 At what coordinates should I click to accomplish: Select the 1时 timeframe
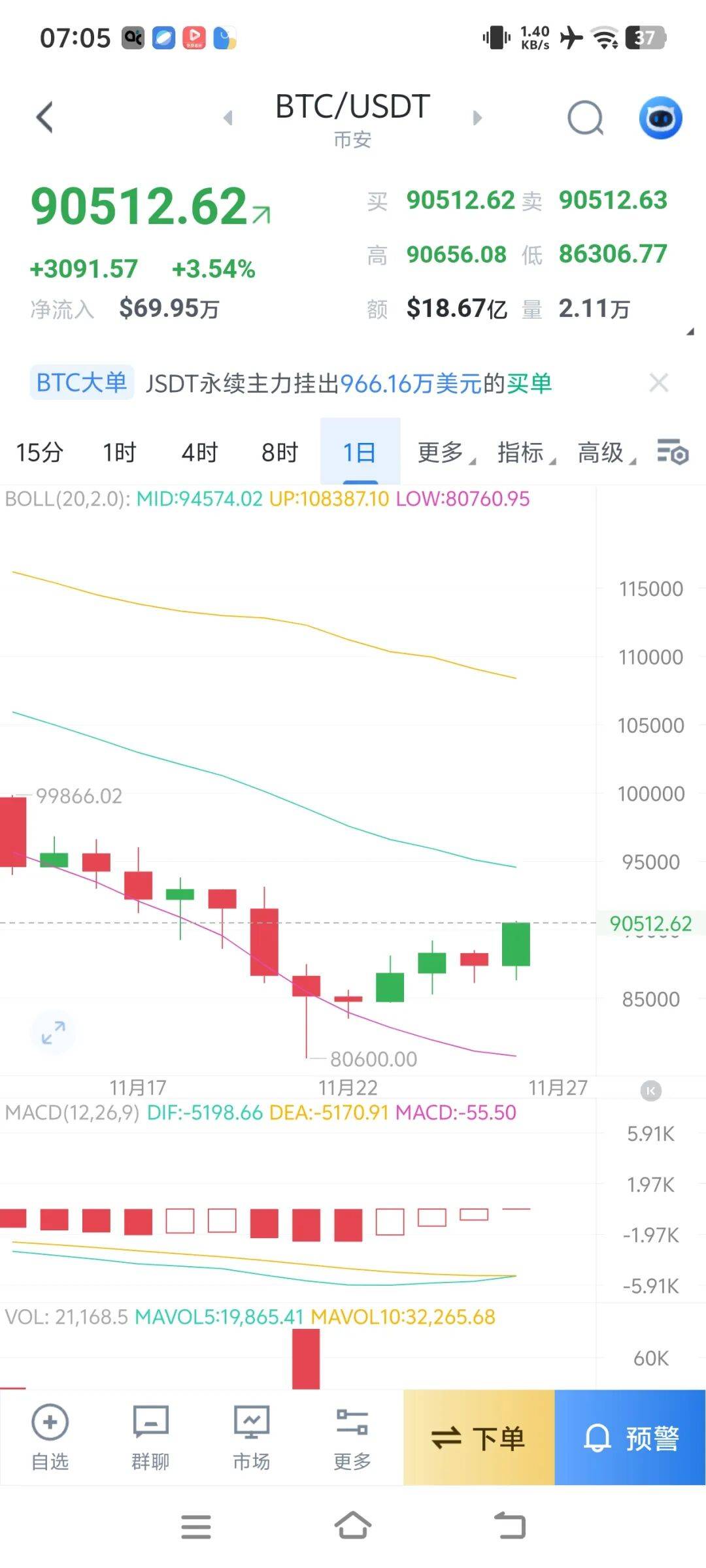(x=120, y=452)
